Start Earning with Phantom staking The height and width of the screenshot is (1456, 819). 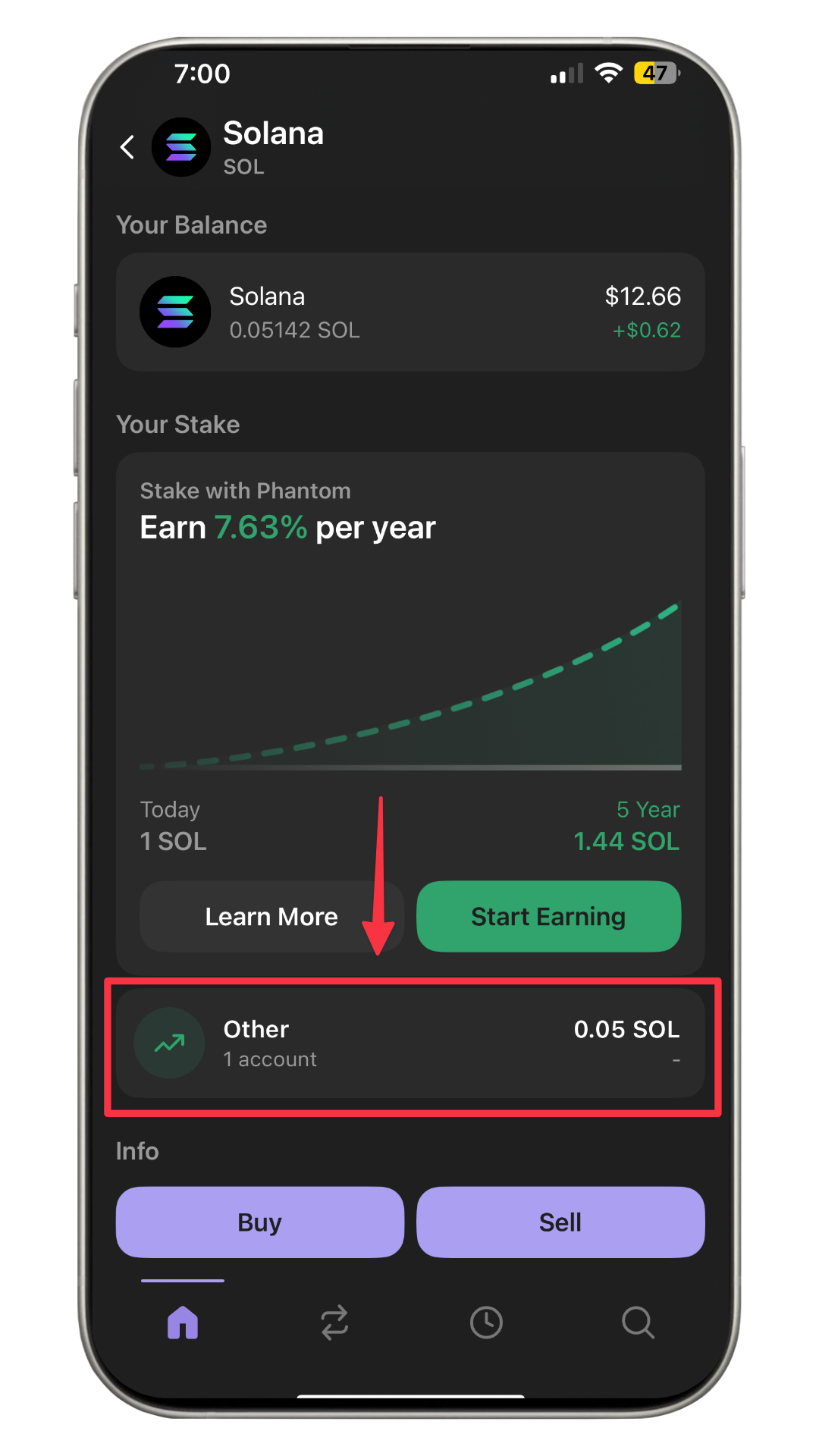point(548,916)
